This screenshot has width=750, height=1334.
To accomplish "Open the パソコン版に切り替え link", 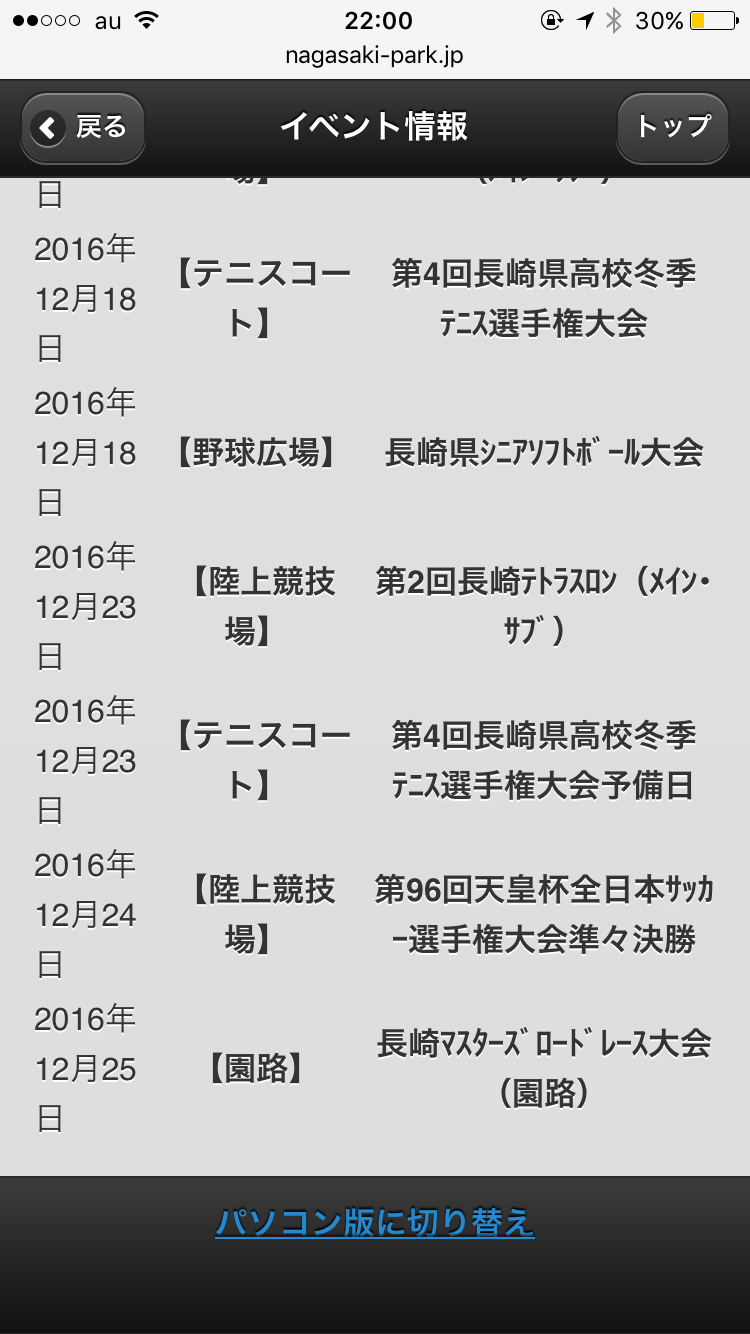I will 375,1222.
